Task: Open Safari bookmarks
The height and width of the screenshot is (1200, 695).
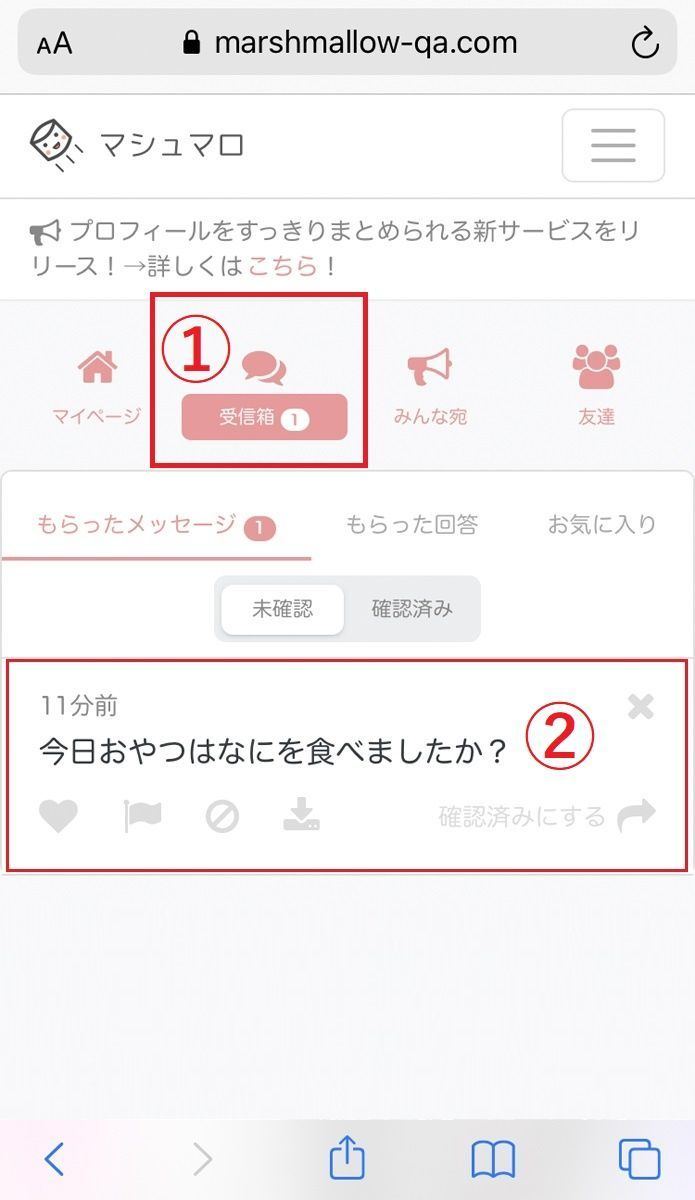Action: [493, 1160]
